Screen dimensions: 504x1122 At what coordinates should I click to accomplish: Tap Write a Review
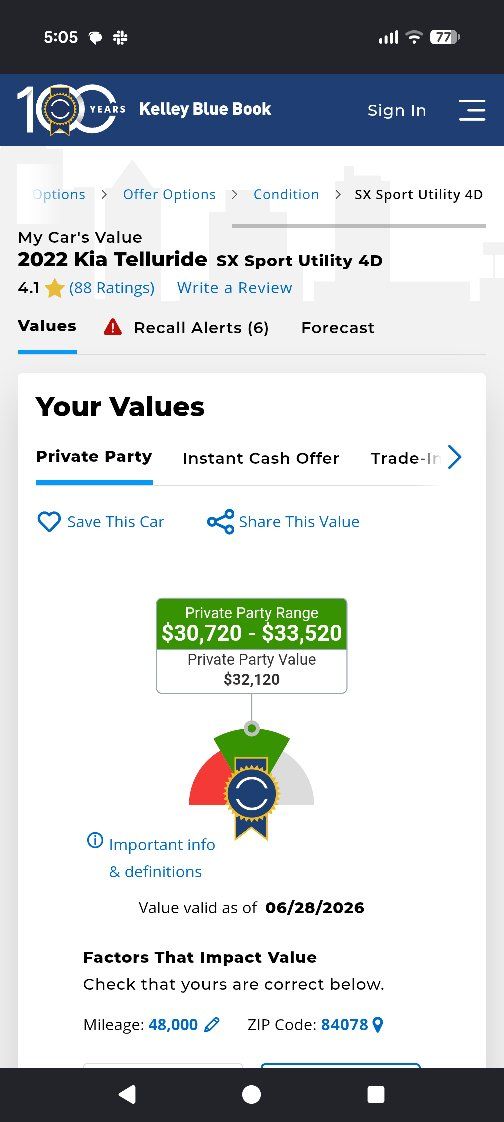click(x=235, y=288)
